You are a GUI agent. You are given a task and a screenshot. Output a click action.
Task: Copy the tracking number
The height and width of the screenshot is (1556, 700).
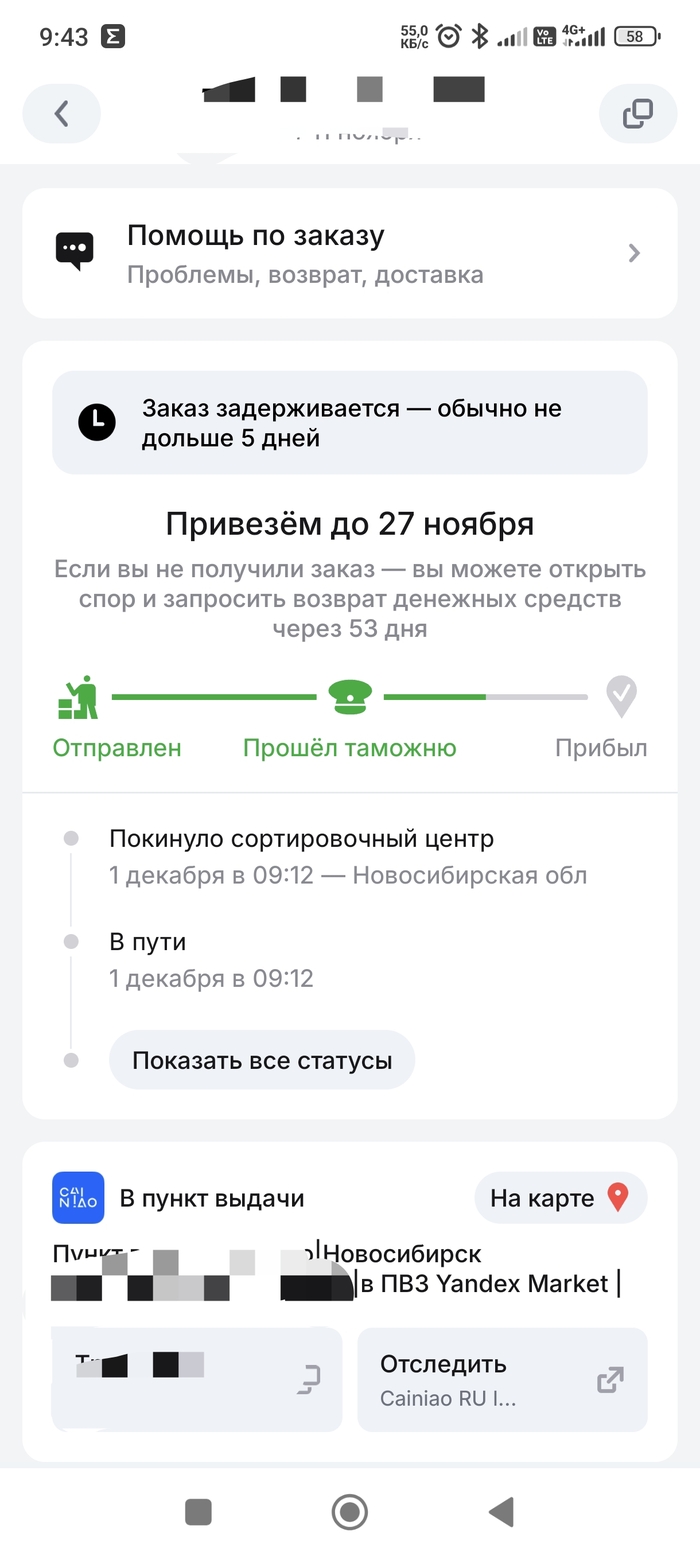[308, 1382]
